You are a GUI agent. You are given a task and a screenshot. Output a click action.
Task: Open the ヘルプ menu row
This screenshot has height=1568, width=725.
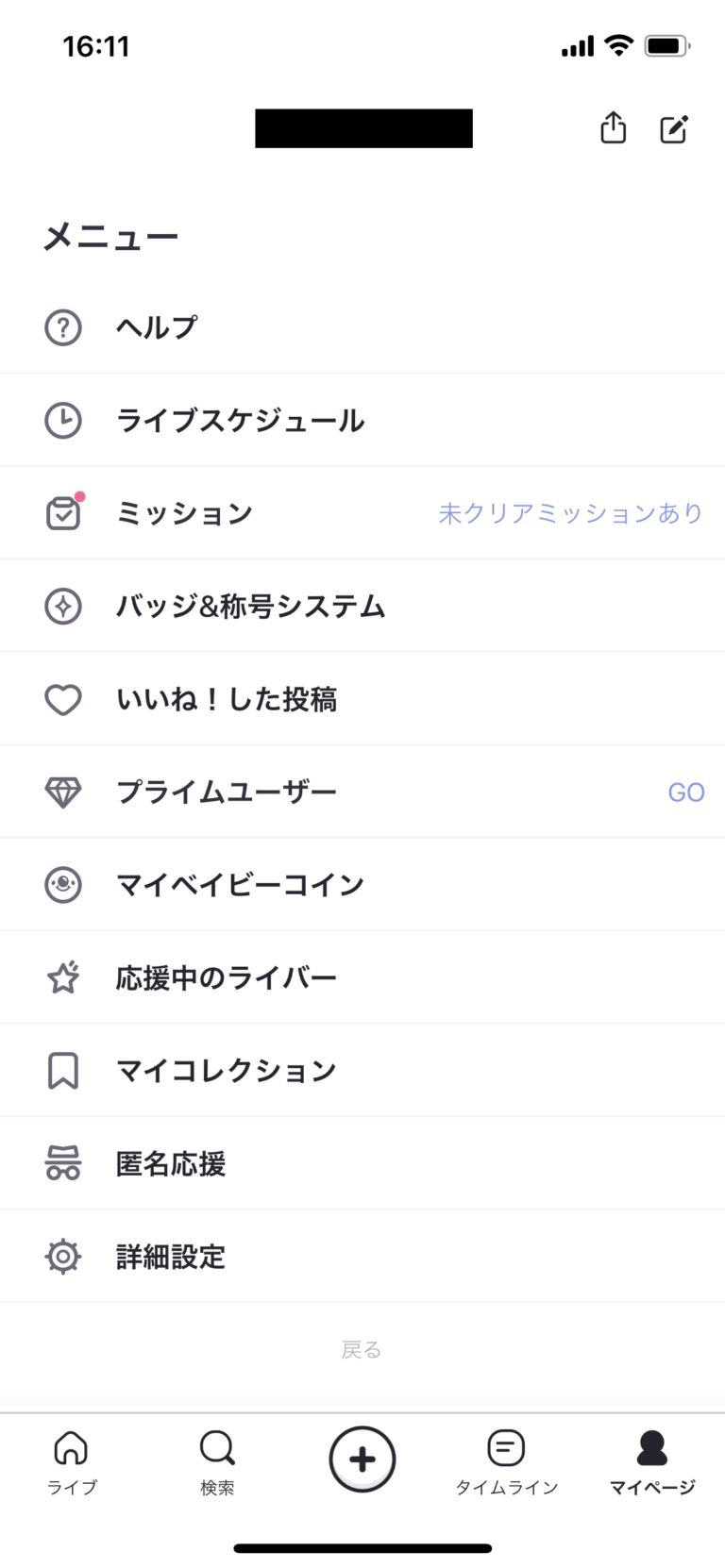point(362,327)
